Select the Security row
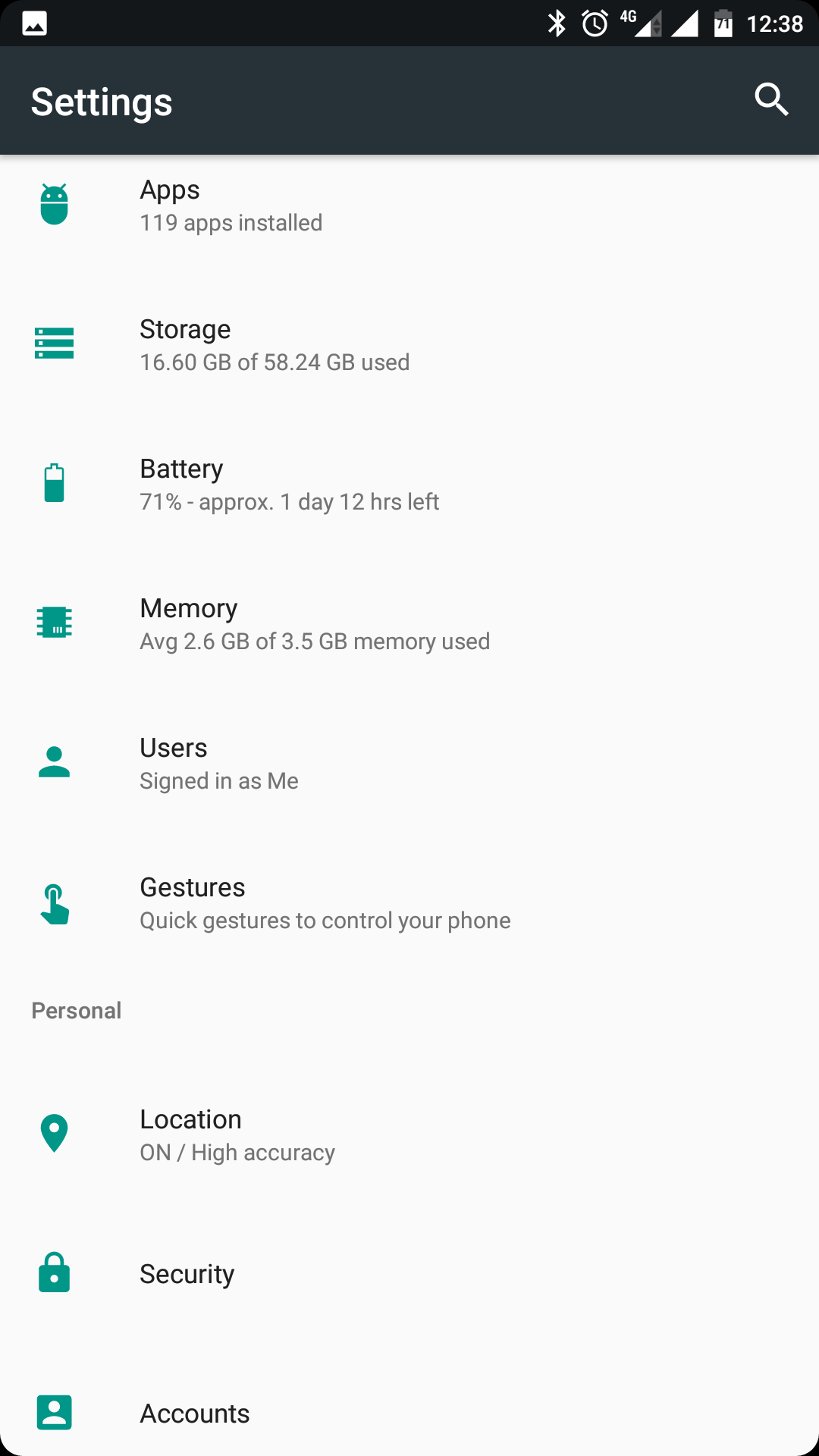Viewport: 819px width, 1456px height. tap(409, 1275)
